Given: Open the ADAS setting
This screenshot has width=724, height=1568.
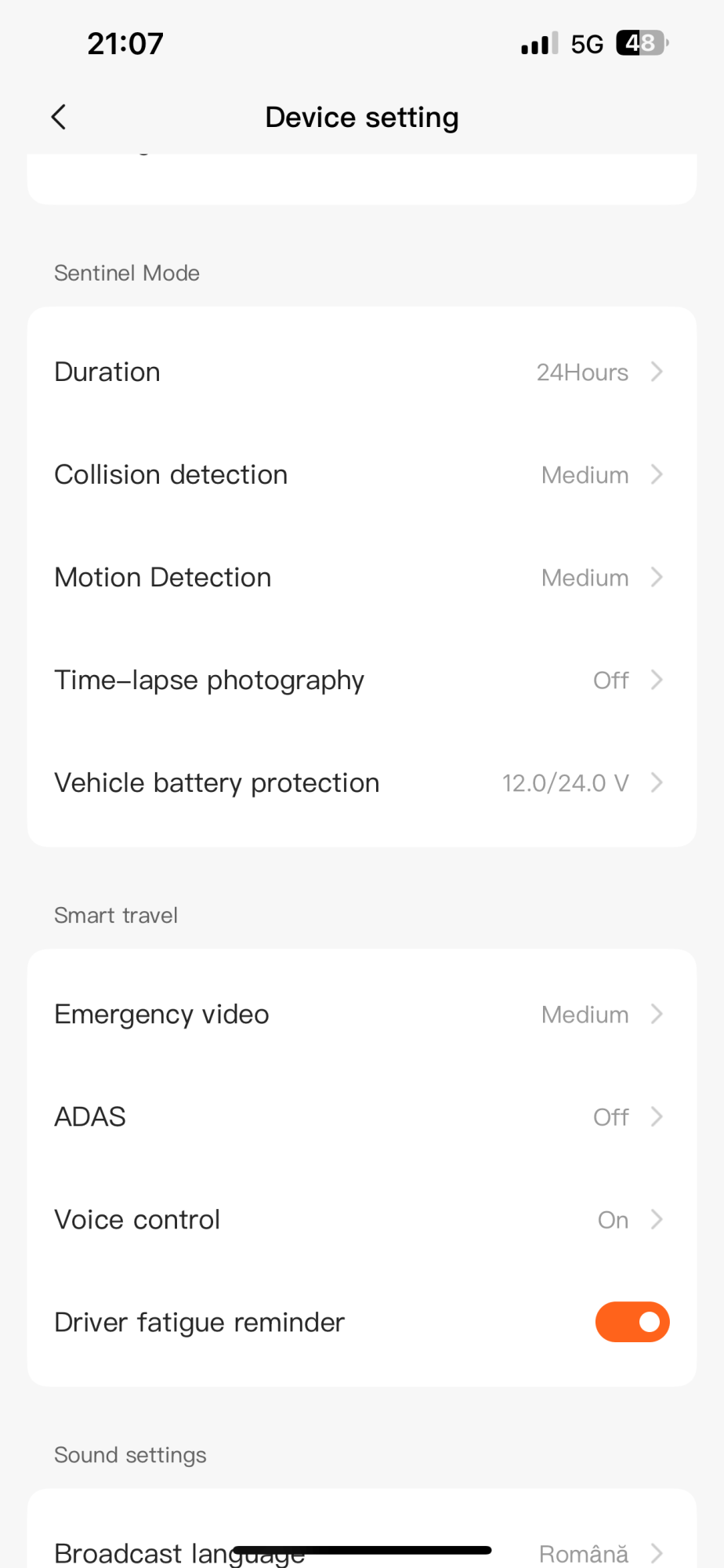Looking at the screenshot, I should (361, 1116).
